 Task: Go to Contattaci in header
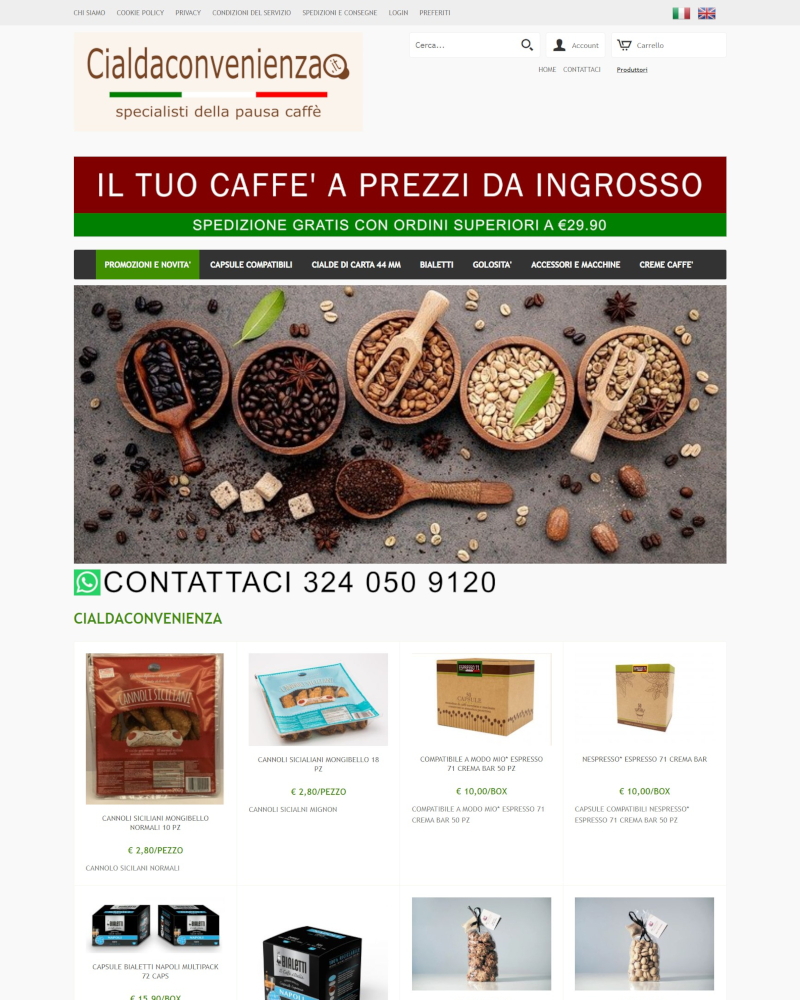pos(582,70)
